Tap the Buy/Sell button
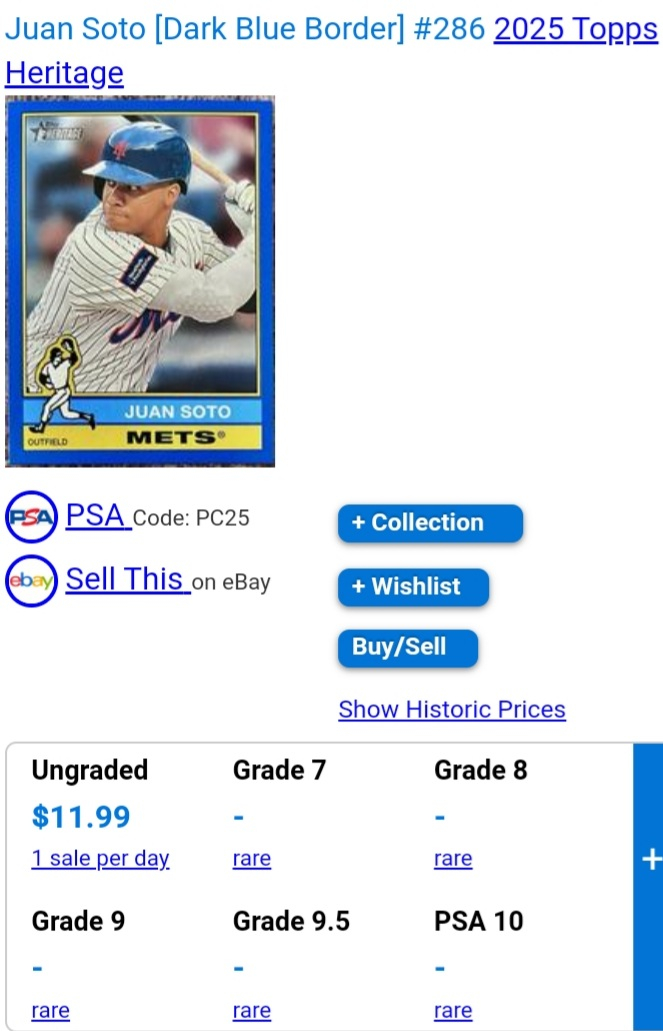The image size is (663, 1031). [x=407, y=647]
